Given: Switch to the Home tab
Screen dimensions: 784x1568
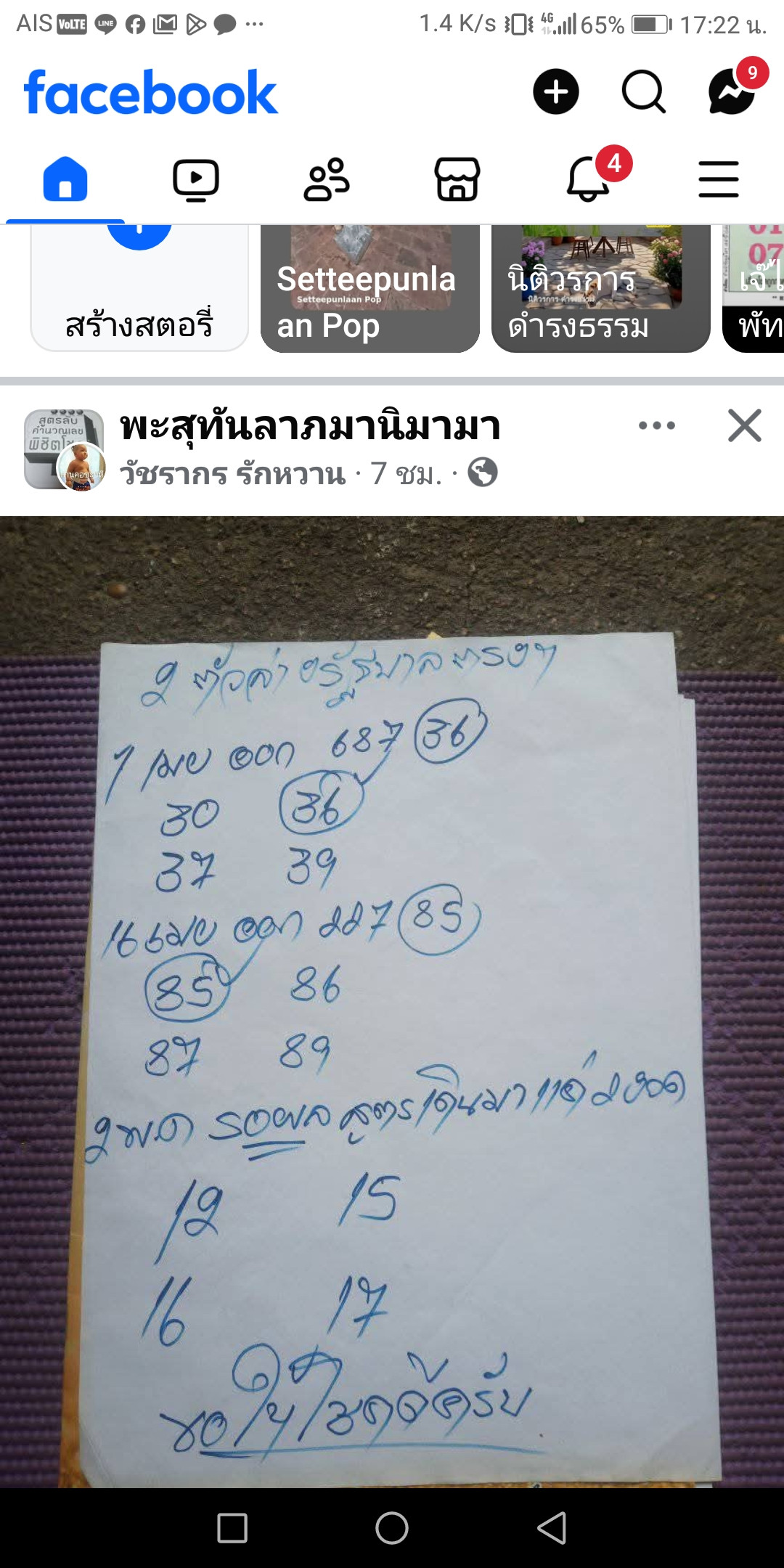Looking at the screenshot, I should click(65, 179).
